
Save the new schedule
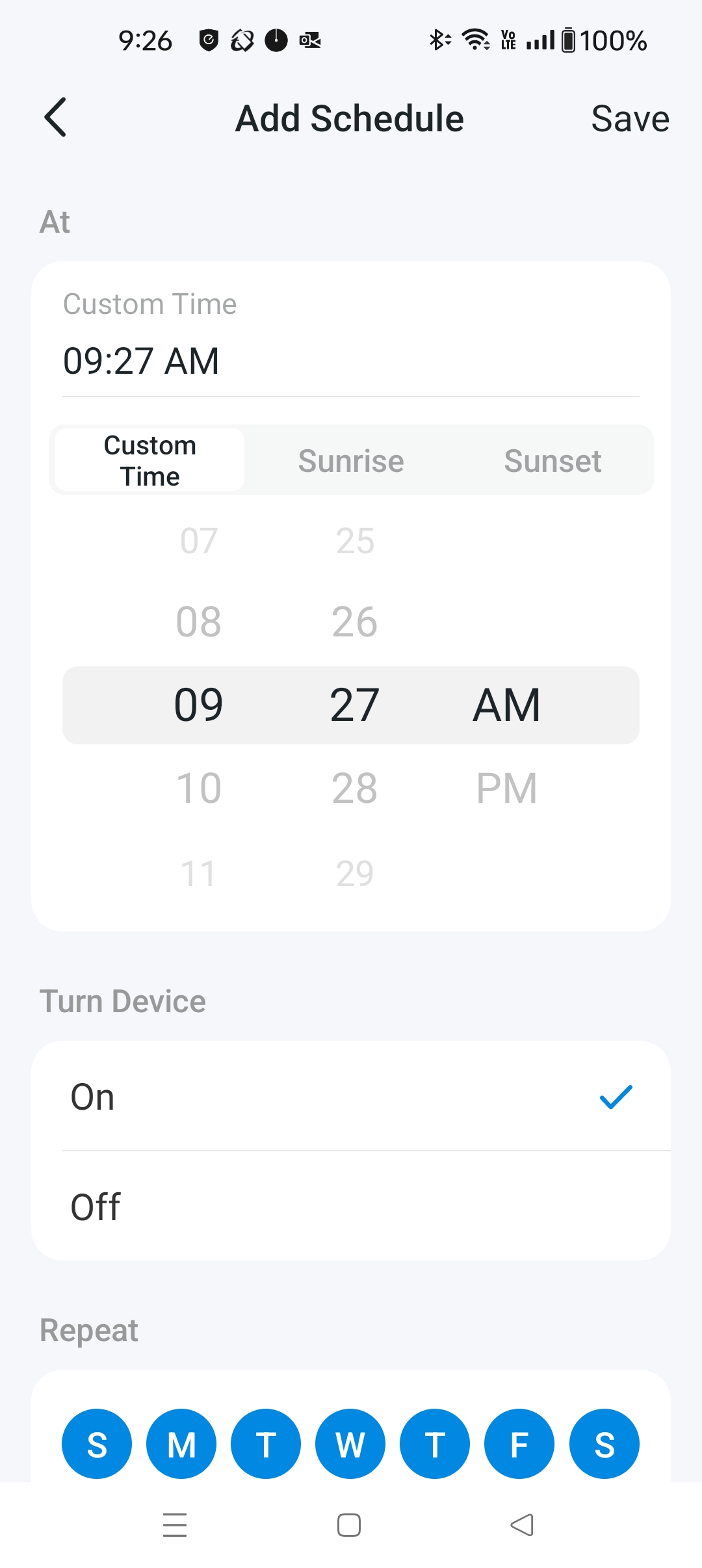click(629, 119)
